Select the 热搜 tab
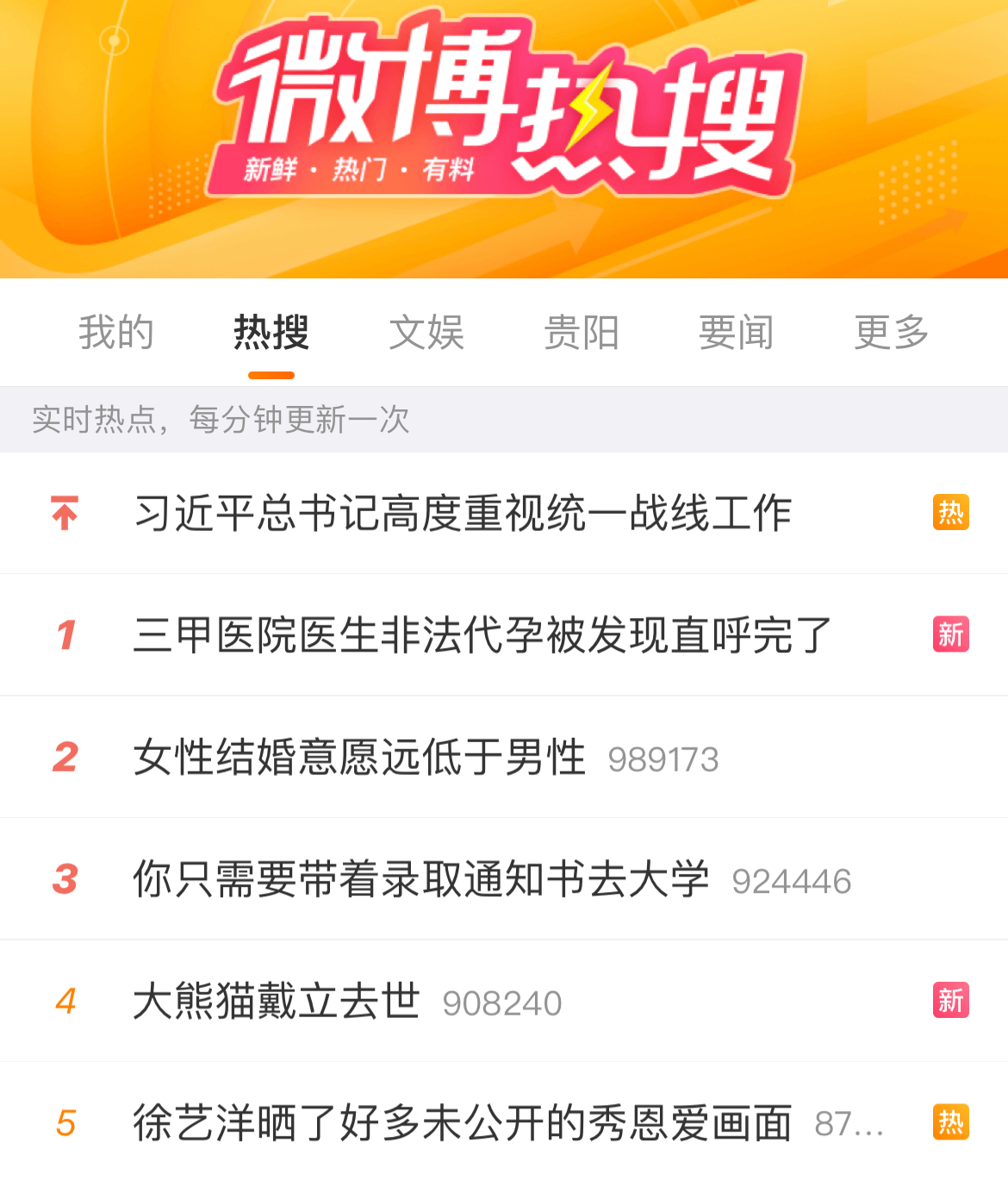This screenshot has height=1180, width=1008. [271, 333]
